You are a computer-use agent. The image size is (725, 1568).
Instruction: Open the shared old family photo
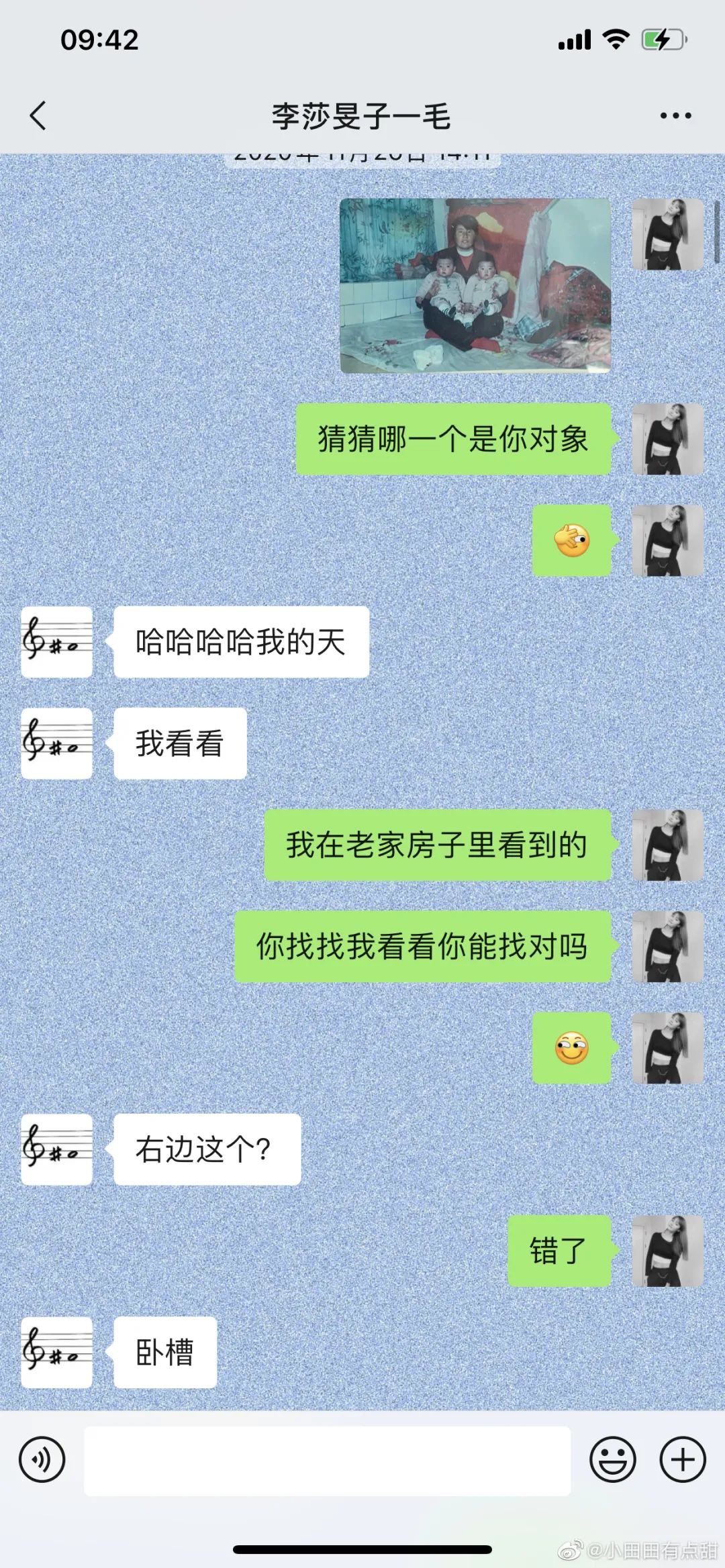[475, 286]
